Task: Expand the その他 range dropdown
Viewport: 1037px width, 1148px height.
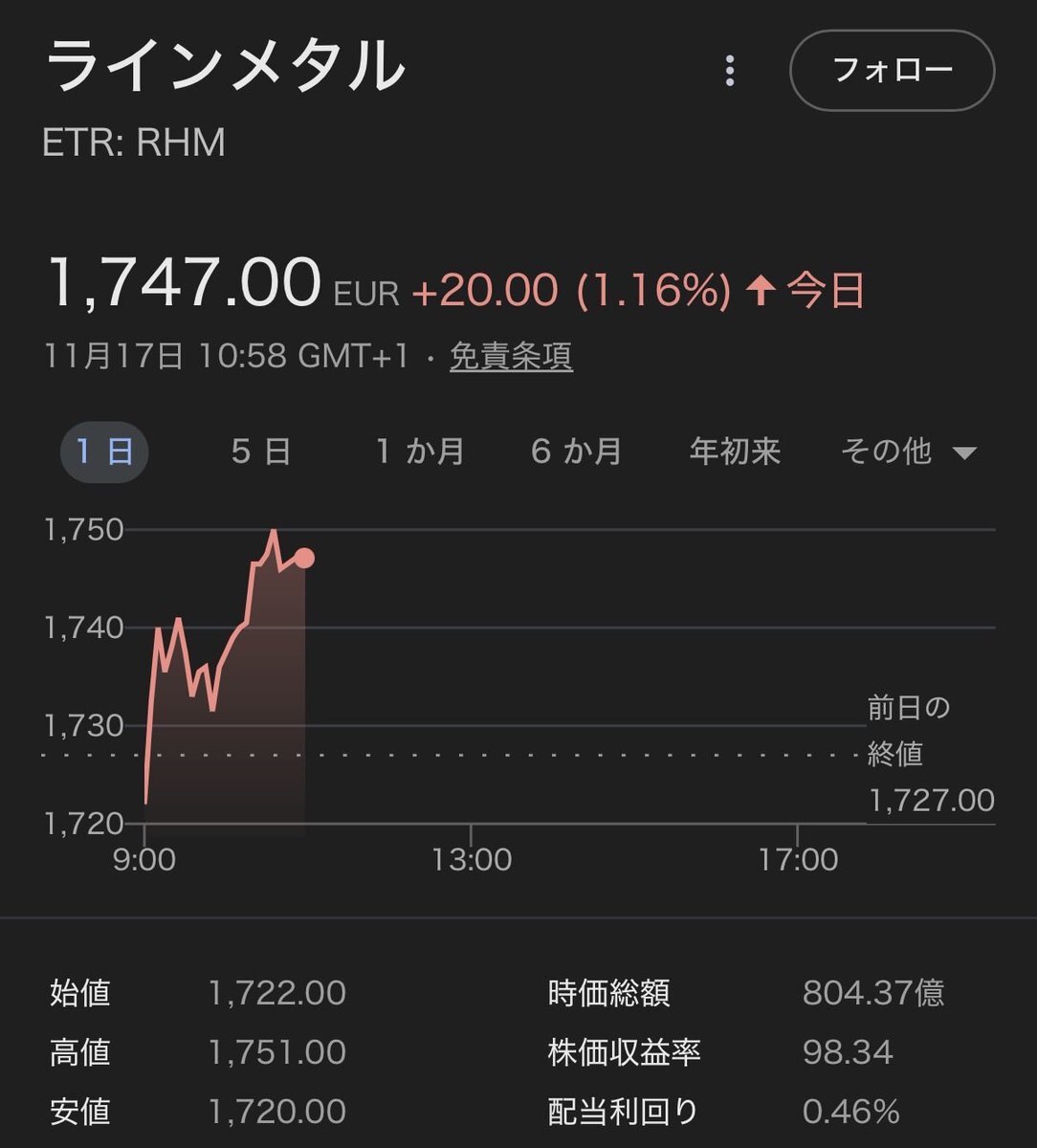Action: tap(908, 452)
